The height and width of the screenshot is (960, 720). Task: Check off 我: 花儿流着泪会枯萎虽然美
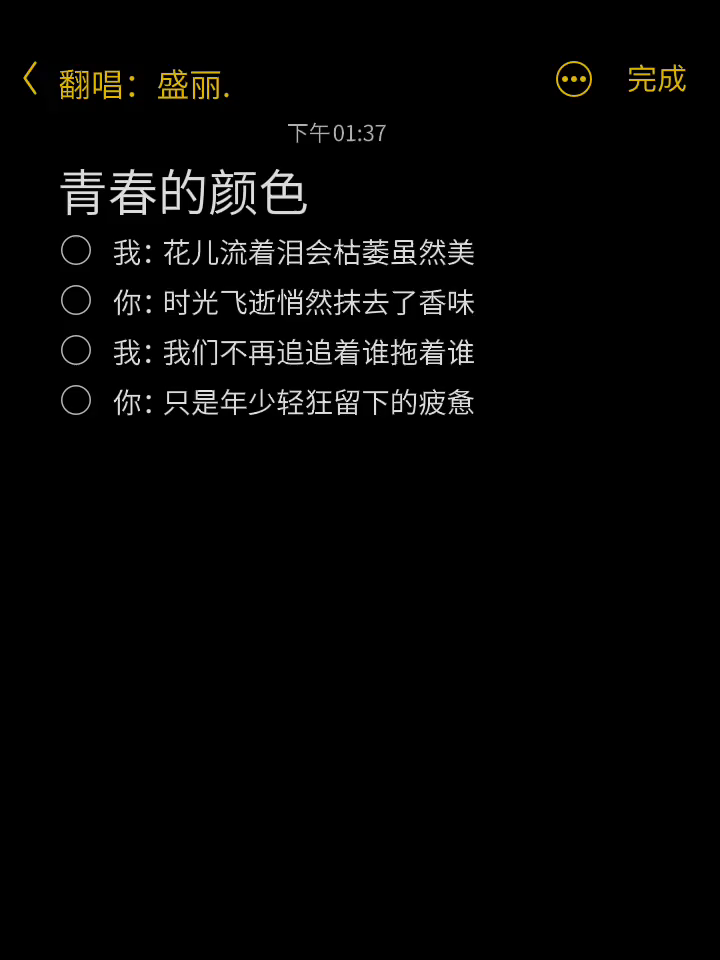[x=76, y=250]
